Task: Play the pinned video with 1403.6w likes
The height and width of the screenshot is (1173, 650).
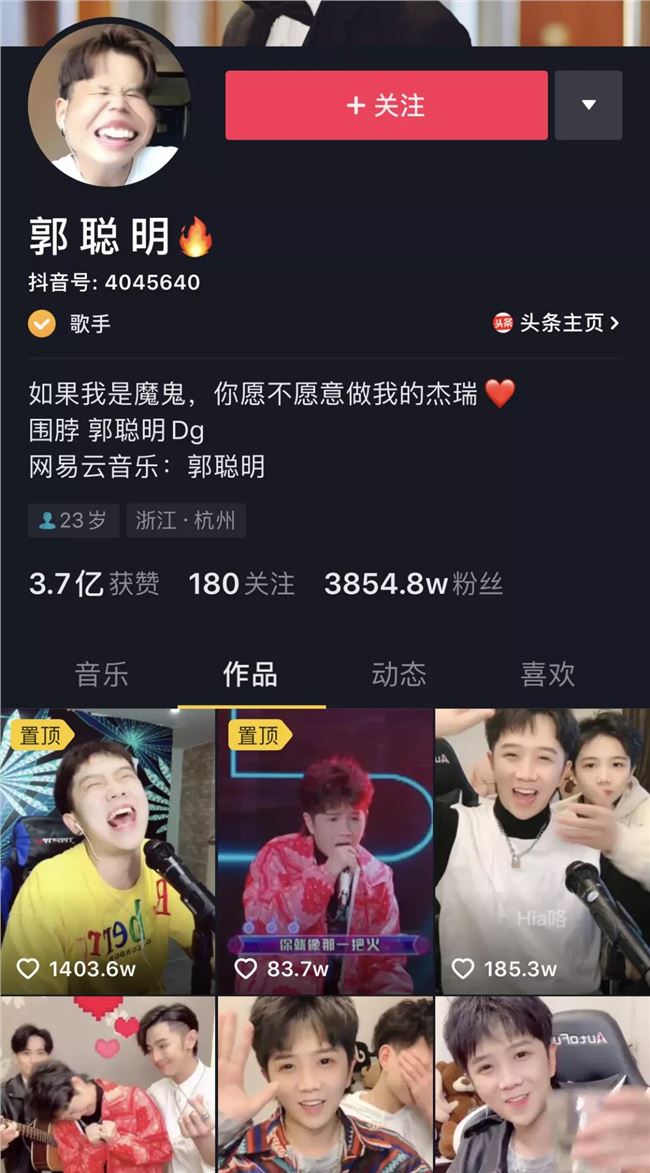Action: coord(107,851)
